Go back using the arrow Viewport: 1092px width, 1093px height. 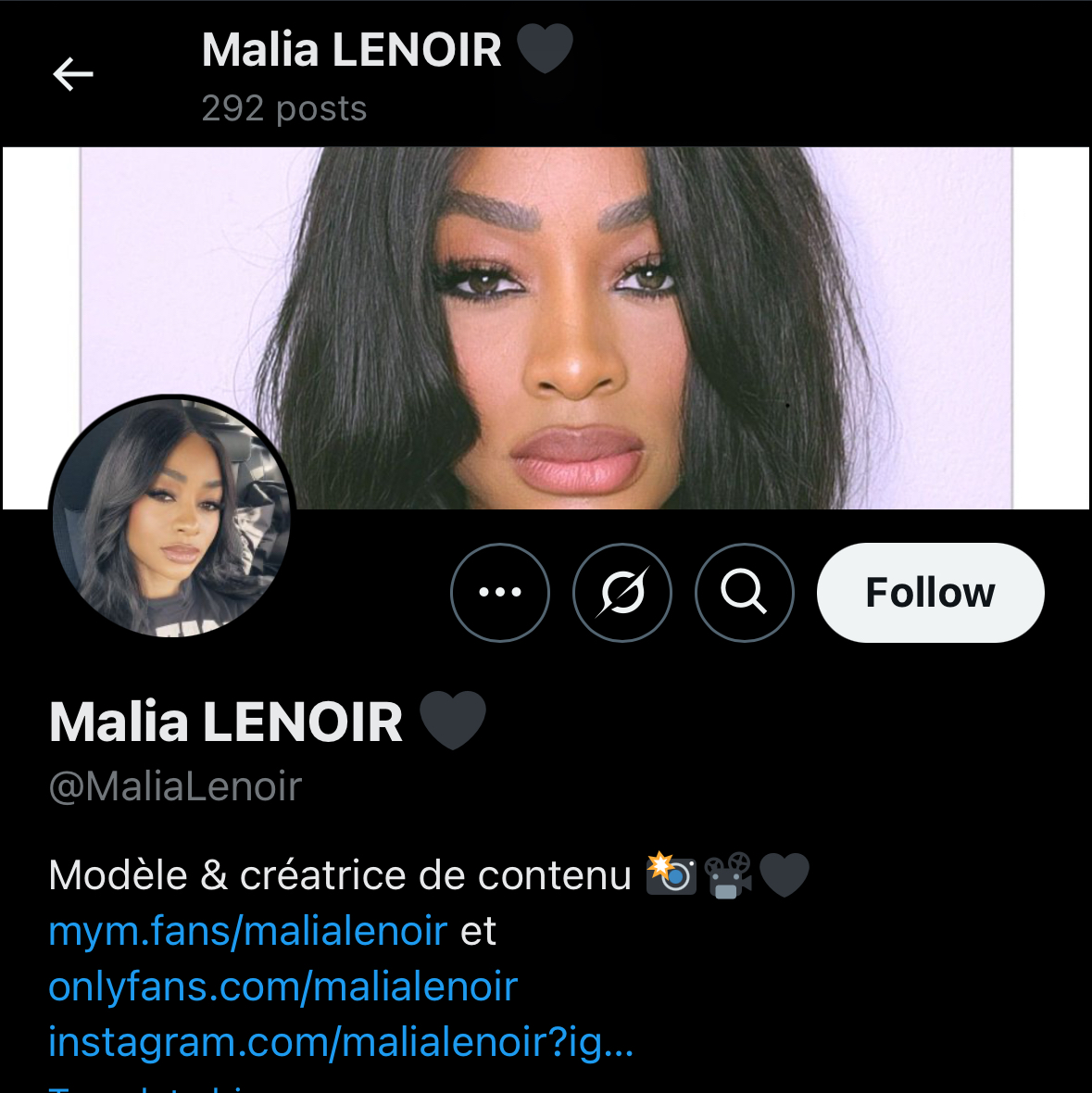[x=73, y=74]
